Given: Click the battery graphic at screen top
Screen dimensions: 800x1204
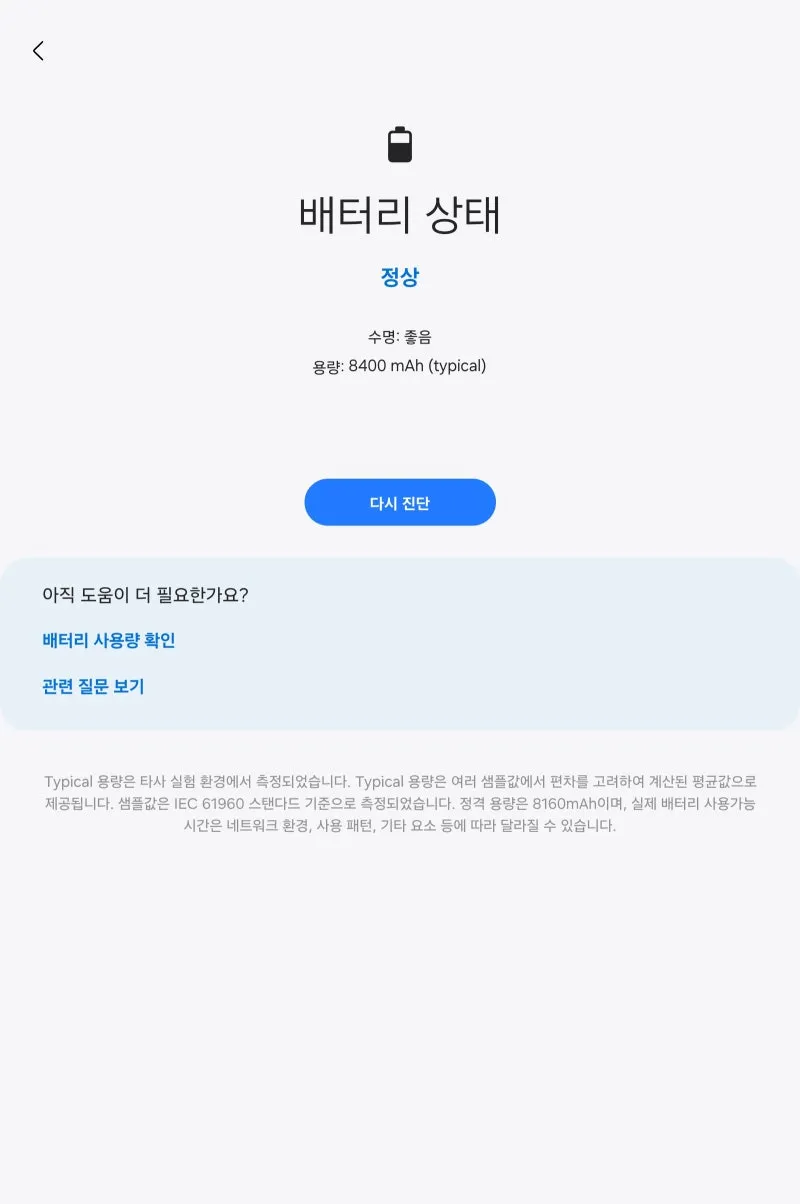Looking at the screenshot, I should pos(400,143).
